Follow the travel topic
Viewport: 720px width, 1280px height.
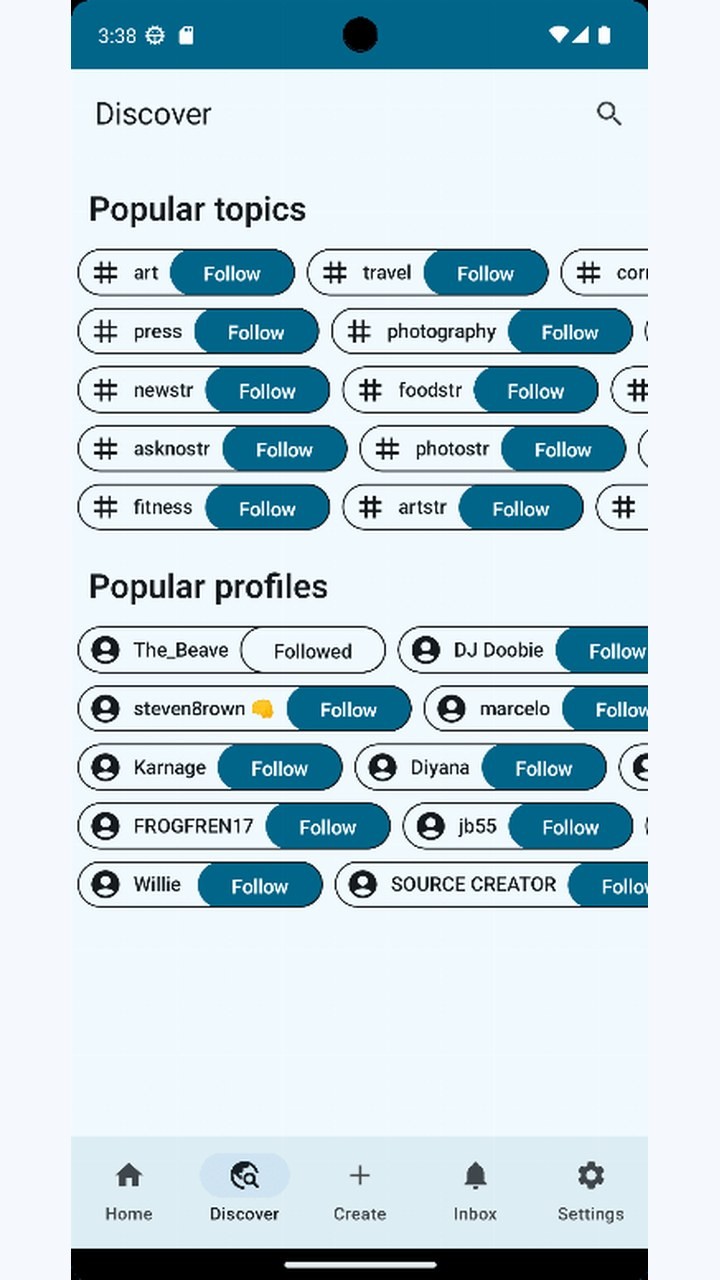click(x=486, y=273)
